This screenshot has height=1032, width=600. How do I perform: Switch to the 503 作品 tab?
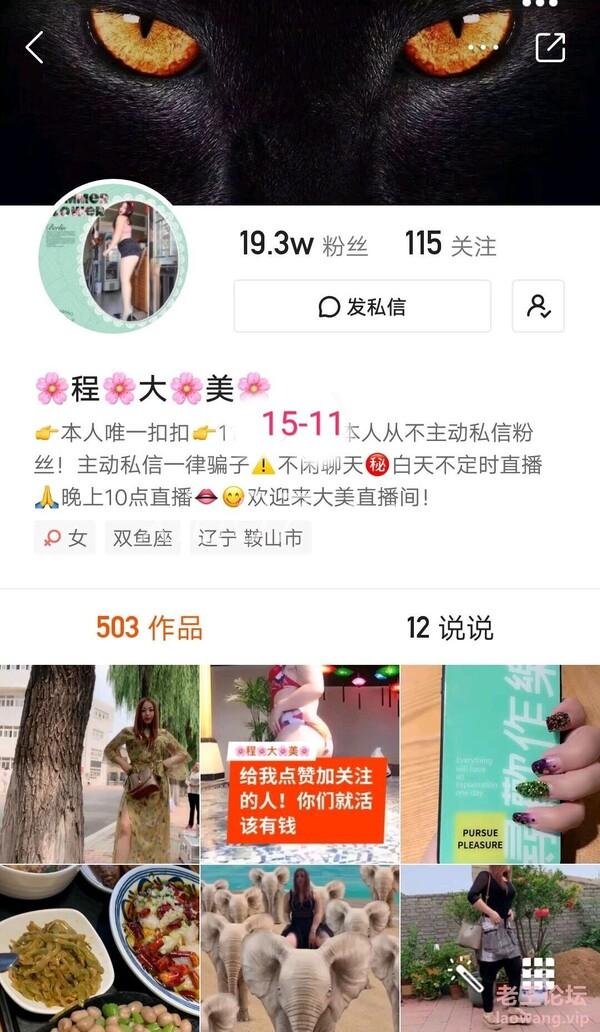(149, 628)
